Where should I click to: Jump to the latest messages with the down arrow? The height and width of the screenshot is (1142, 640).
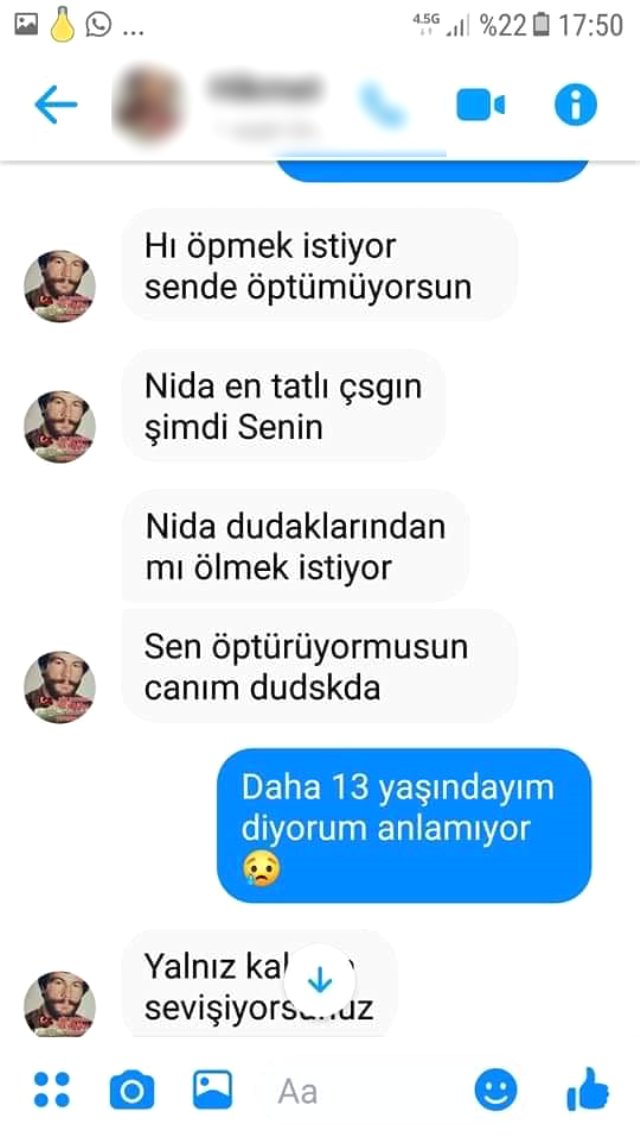(320, 982)
